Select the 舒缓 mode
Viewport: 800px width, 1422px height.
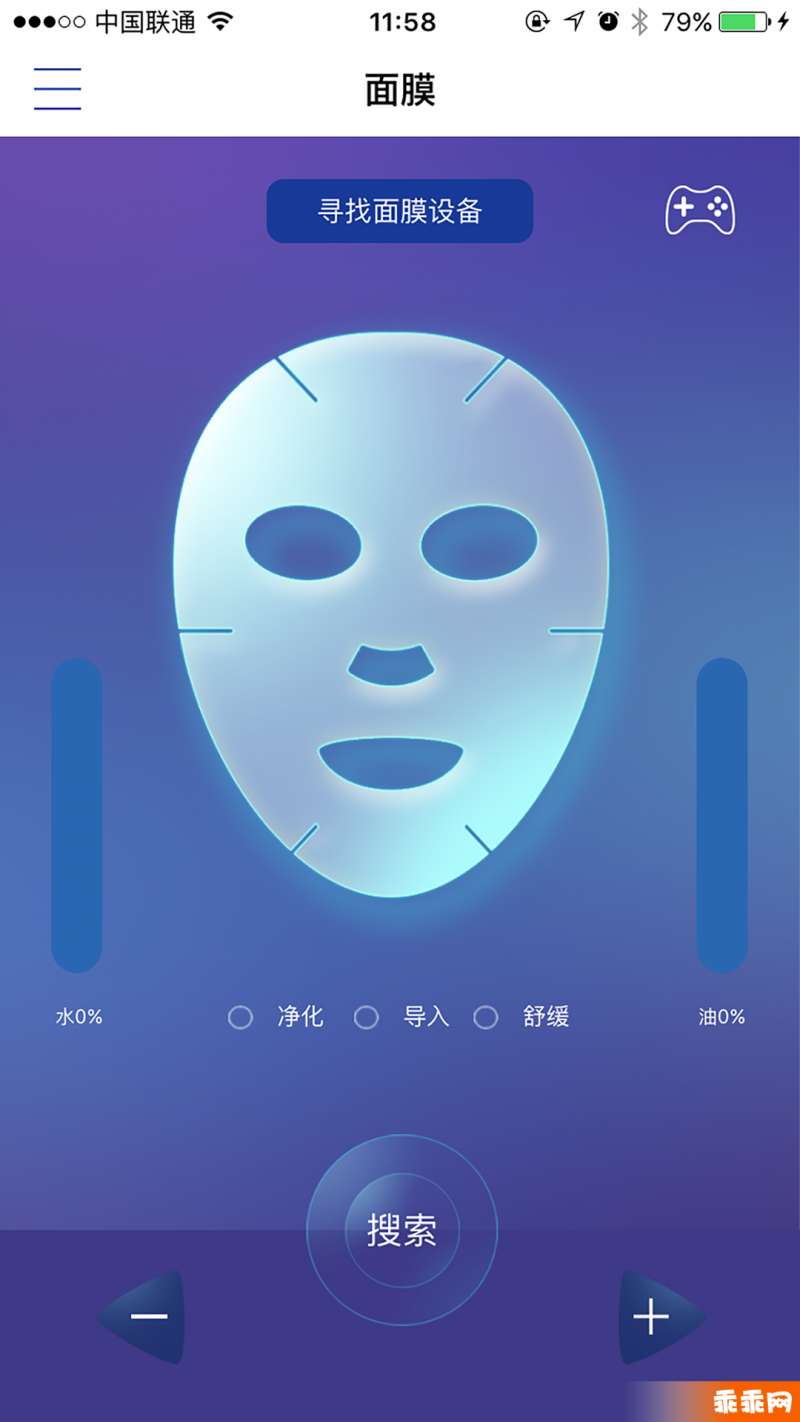click(x=486, y=1018)
